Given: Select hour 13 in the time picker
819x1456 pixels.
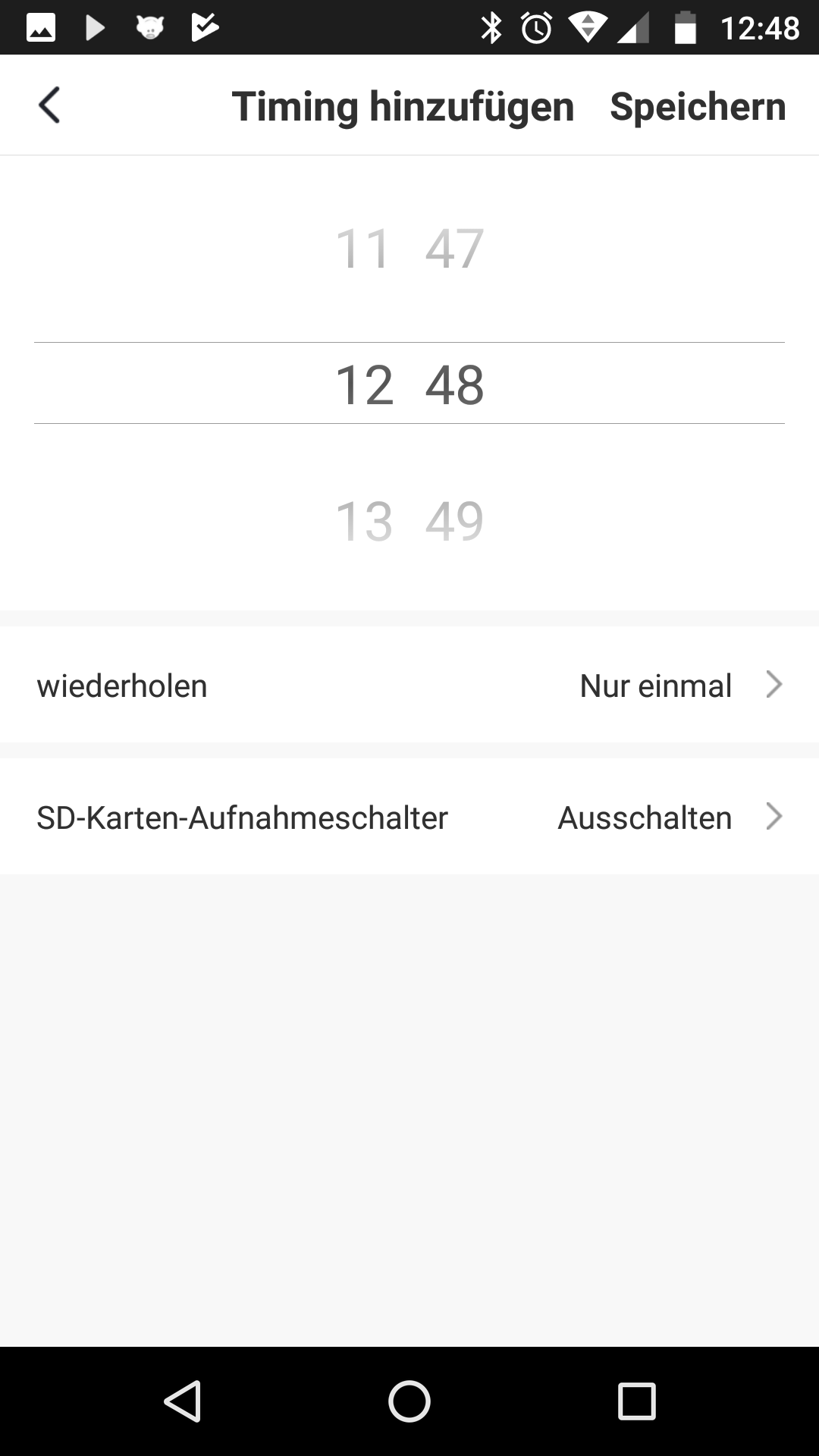Looking at the screenshot, I should (x=364, y=521).
